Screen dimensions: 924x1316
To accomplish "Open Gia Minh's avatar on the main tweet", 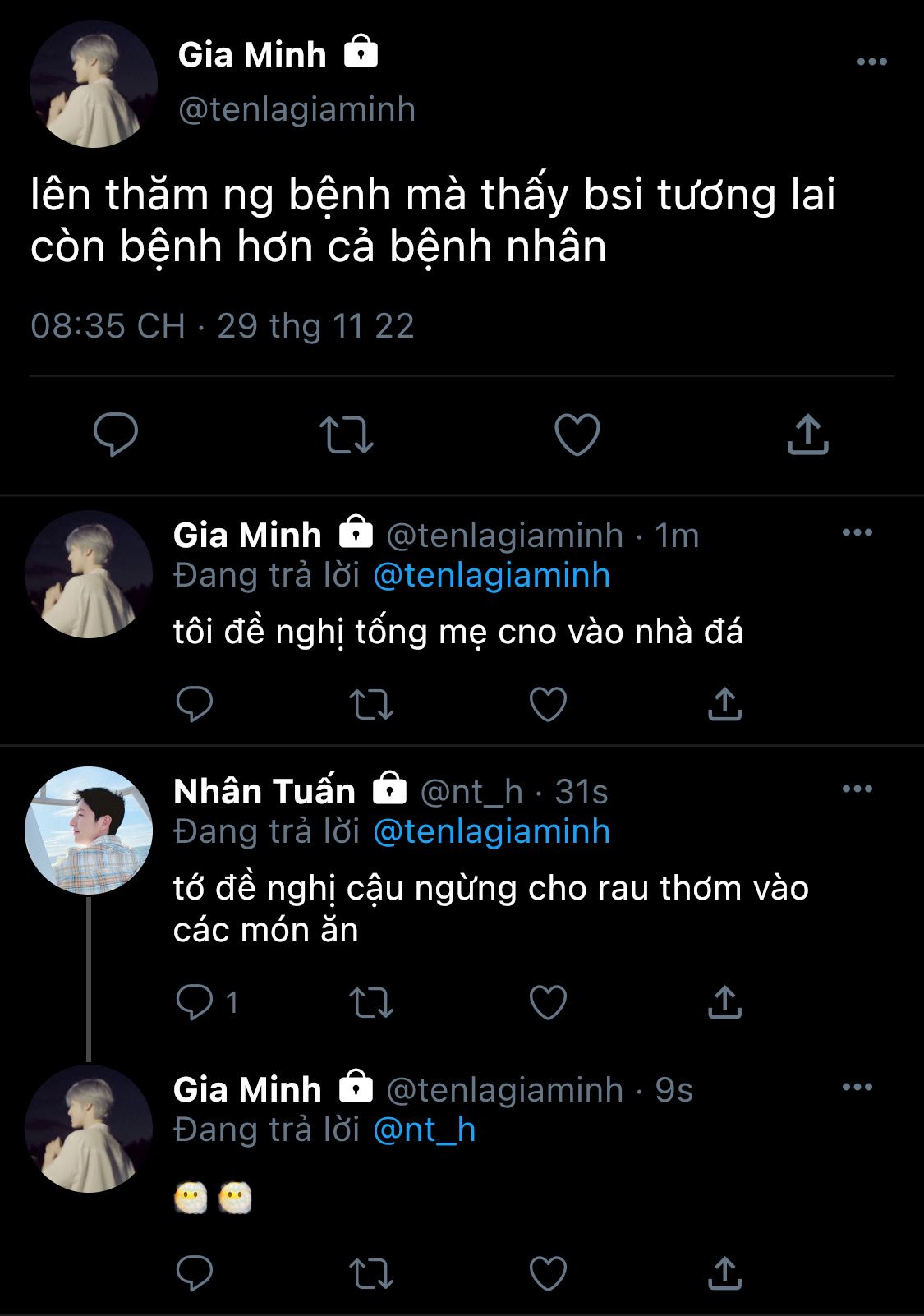I will 93,84.
